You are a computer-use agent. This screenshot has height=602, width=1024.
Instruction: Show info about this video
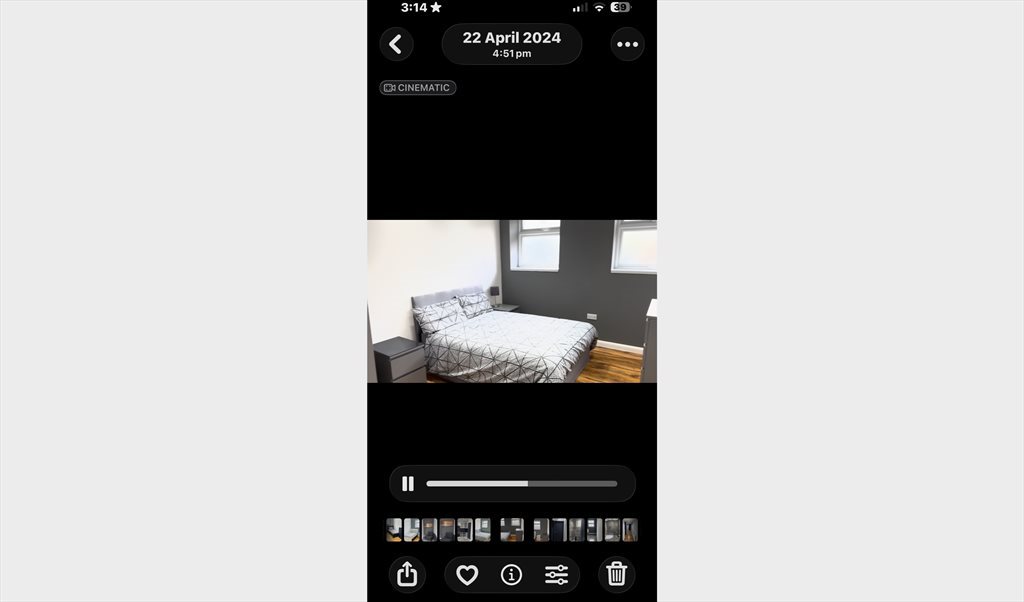[511, 575]
